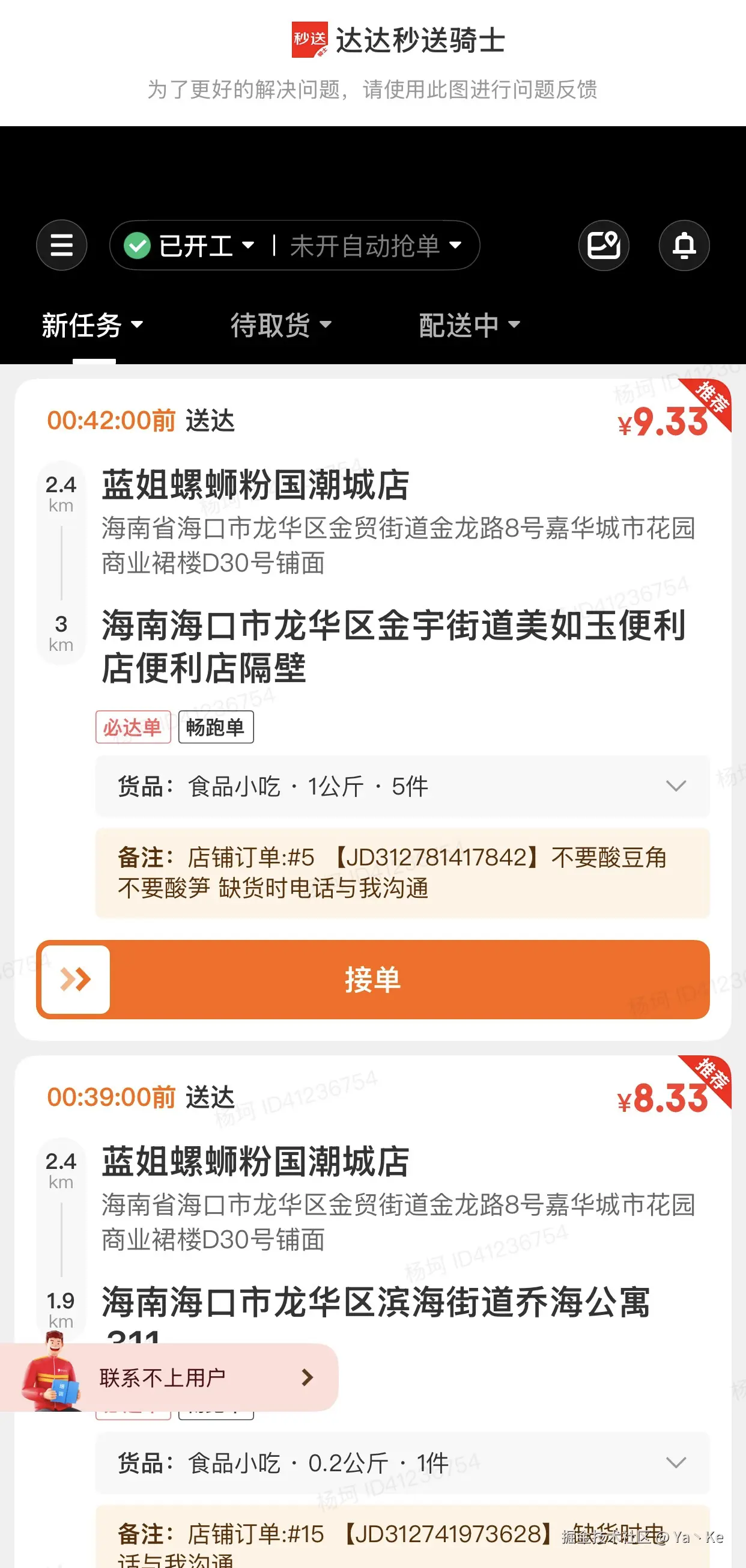Click the double-arrow icon inside the 接单 button
Viewport: 746px width, 1568px height.
click(x=74, y=980)
